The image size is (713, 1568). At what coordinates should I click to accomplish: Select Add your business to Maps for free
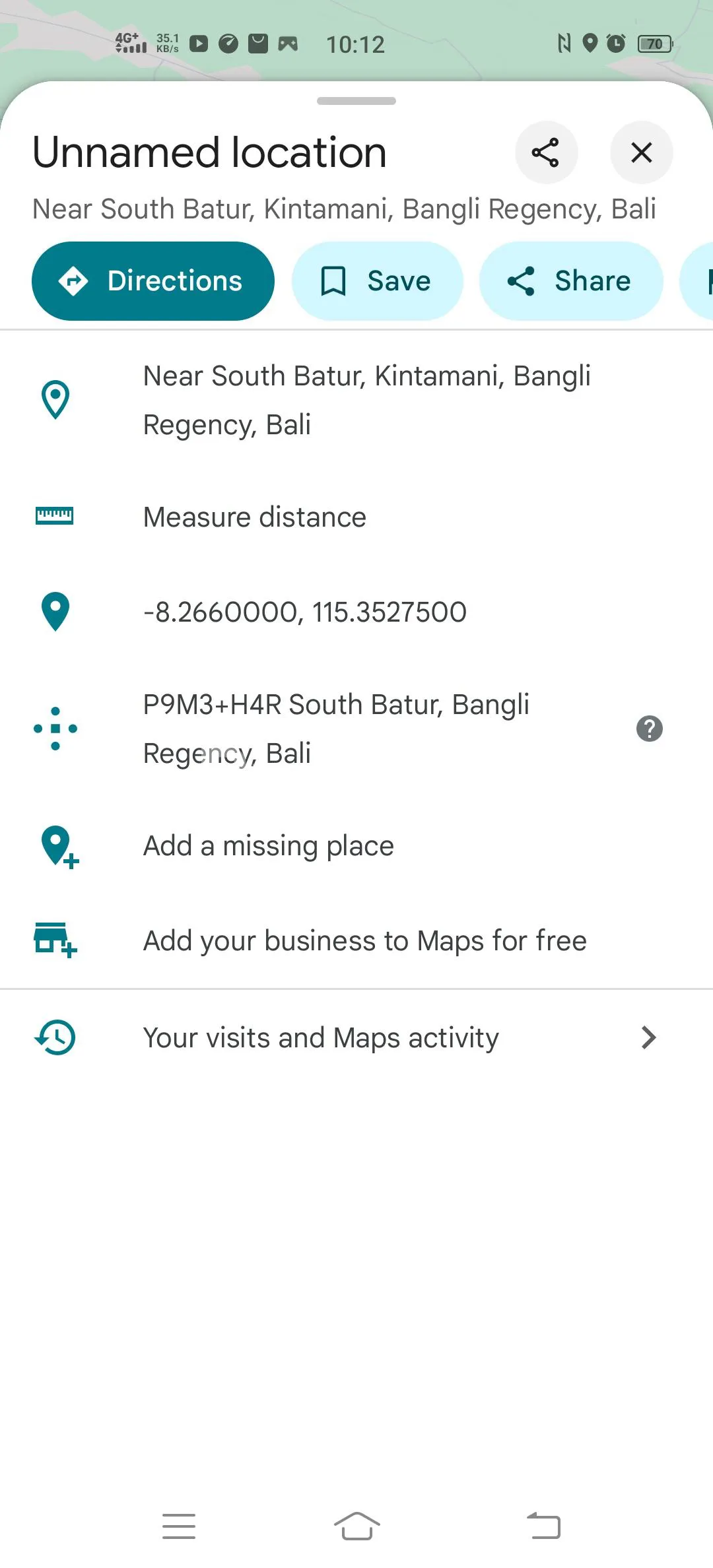point(364,940)
